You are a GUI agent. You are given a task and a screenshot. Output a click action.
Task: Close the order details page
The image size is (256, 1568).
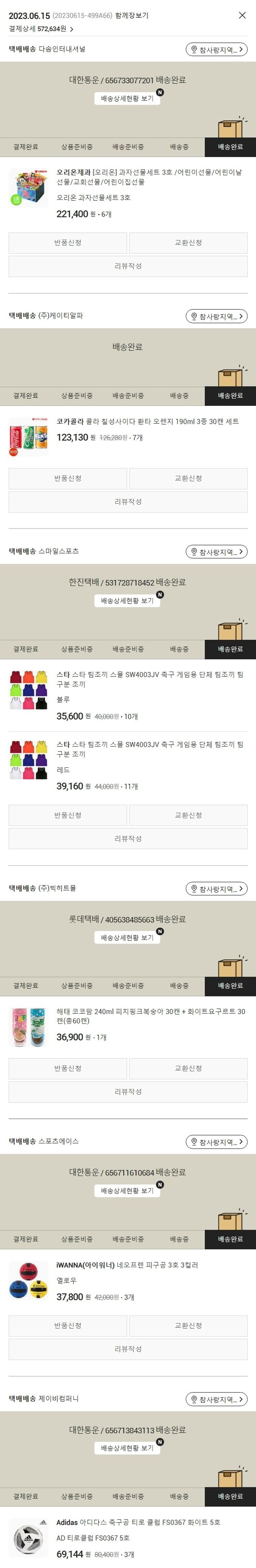242,15
